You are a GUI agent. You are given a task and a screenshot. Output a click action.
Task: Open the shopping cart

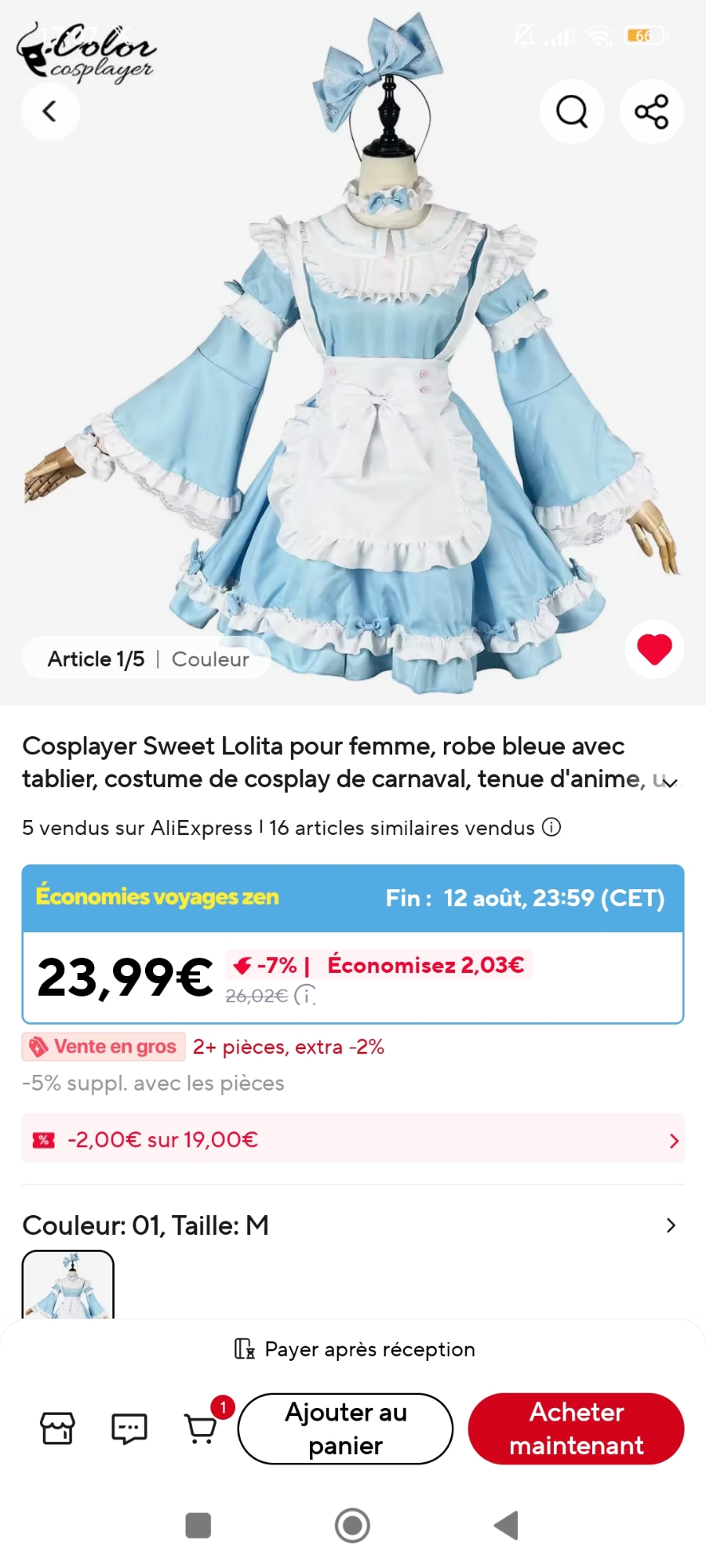(x=201, y=1428)
